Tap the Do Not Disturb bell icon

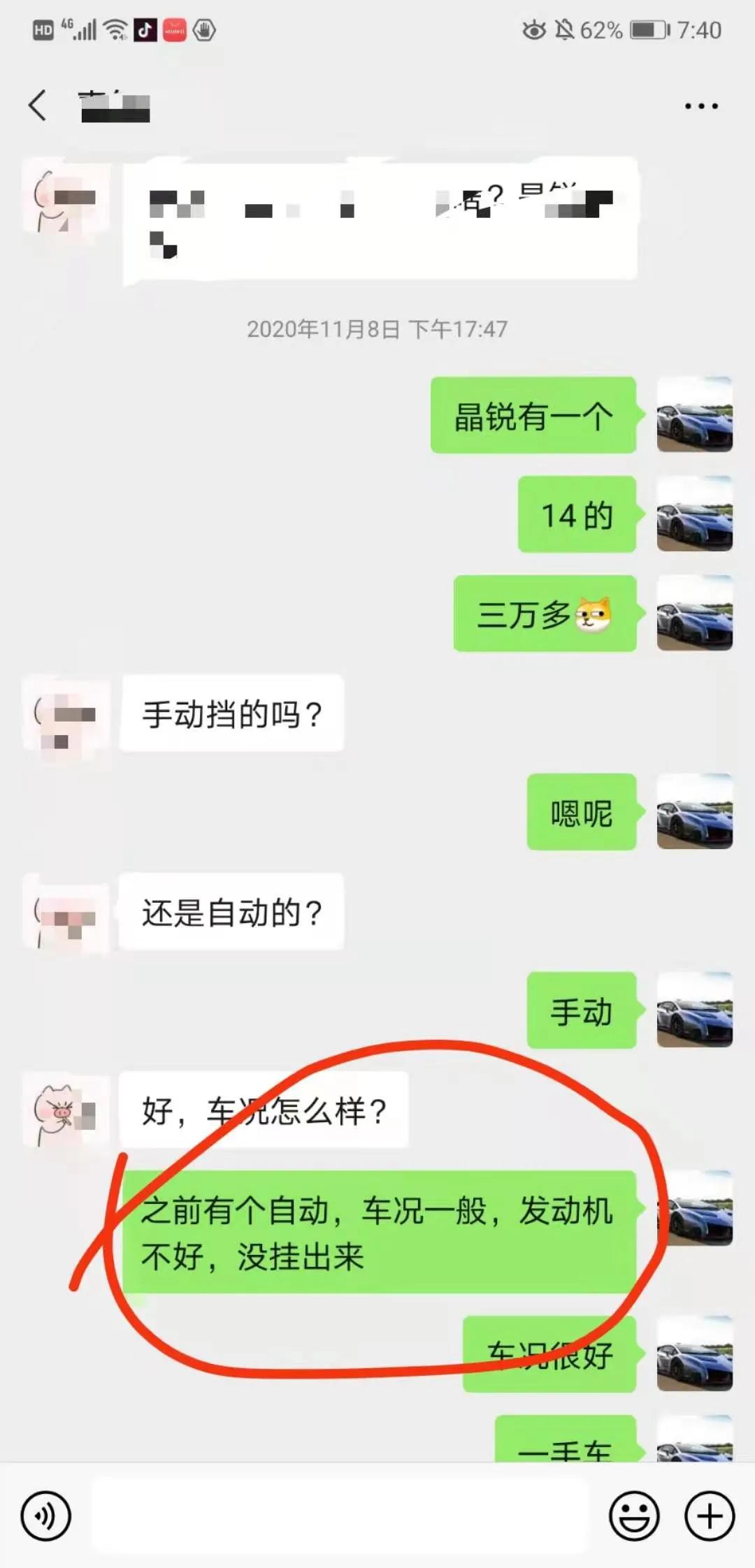pos(565,30)
